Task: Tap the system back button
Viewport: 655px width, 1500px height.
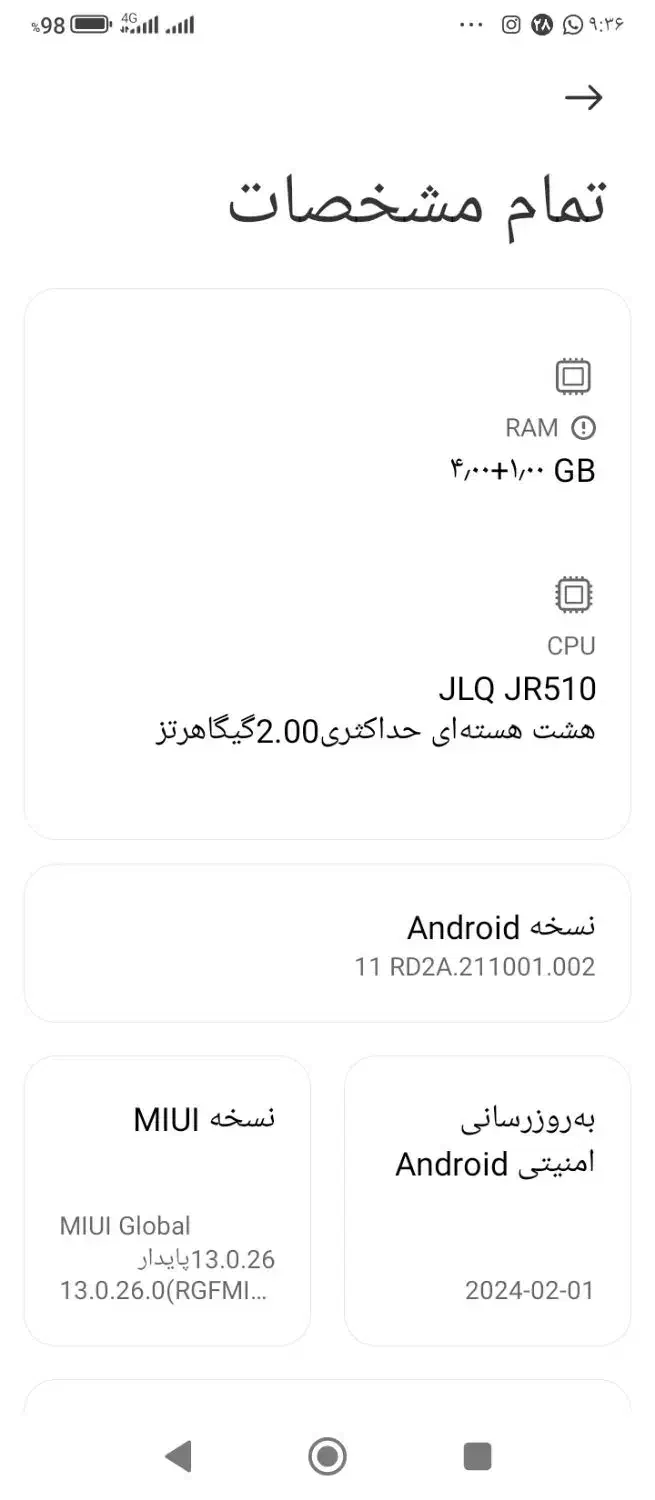Action: click(x=178, y=1456)
